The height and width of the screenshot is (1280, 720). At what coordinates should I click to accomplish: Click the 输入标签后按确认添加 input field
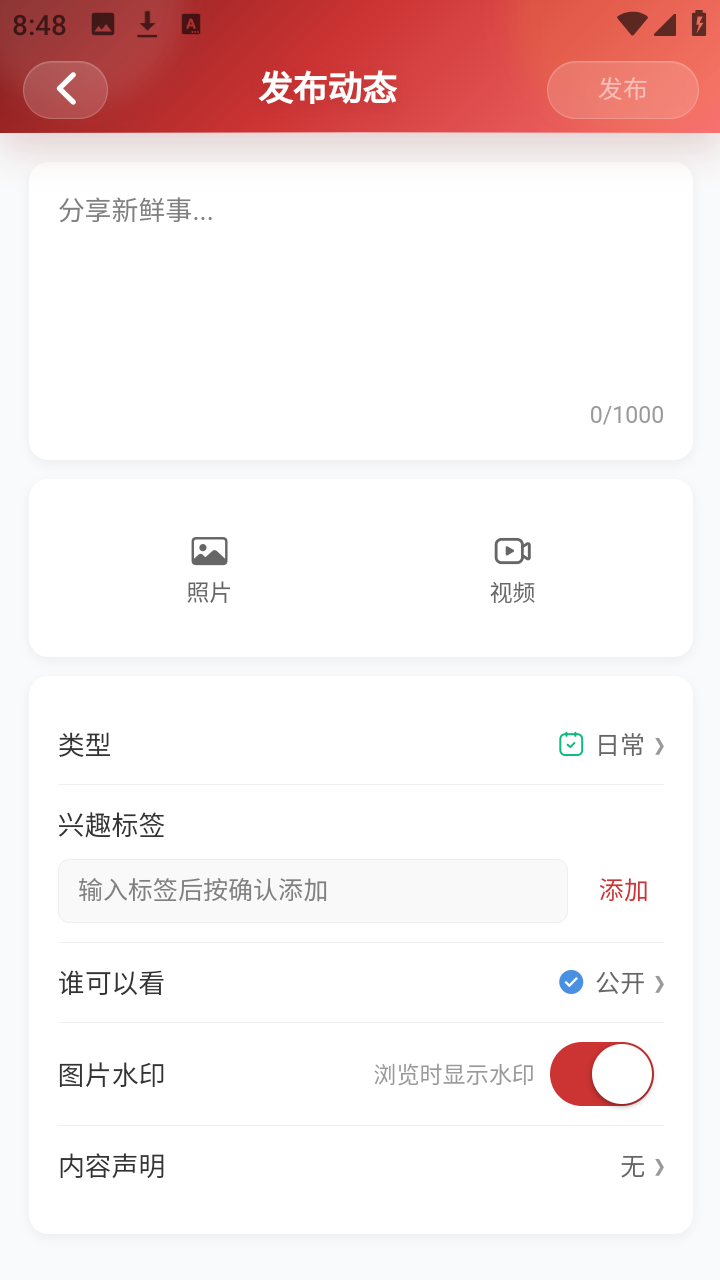coord(312,890)
